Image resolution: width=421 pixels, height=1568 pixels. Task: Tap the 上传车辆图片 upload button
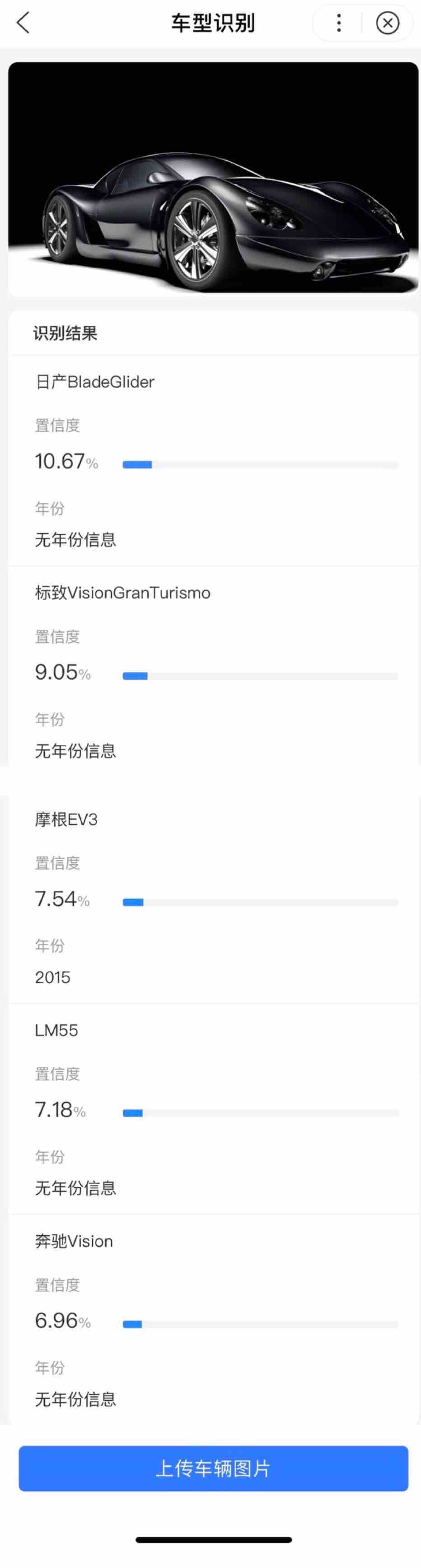point(213,1469)
